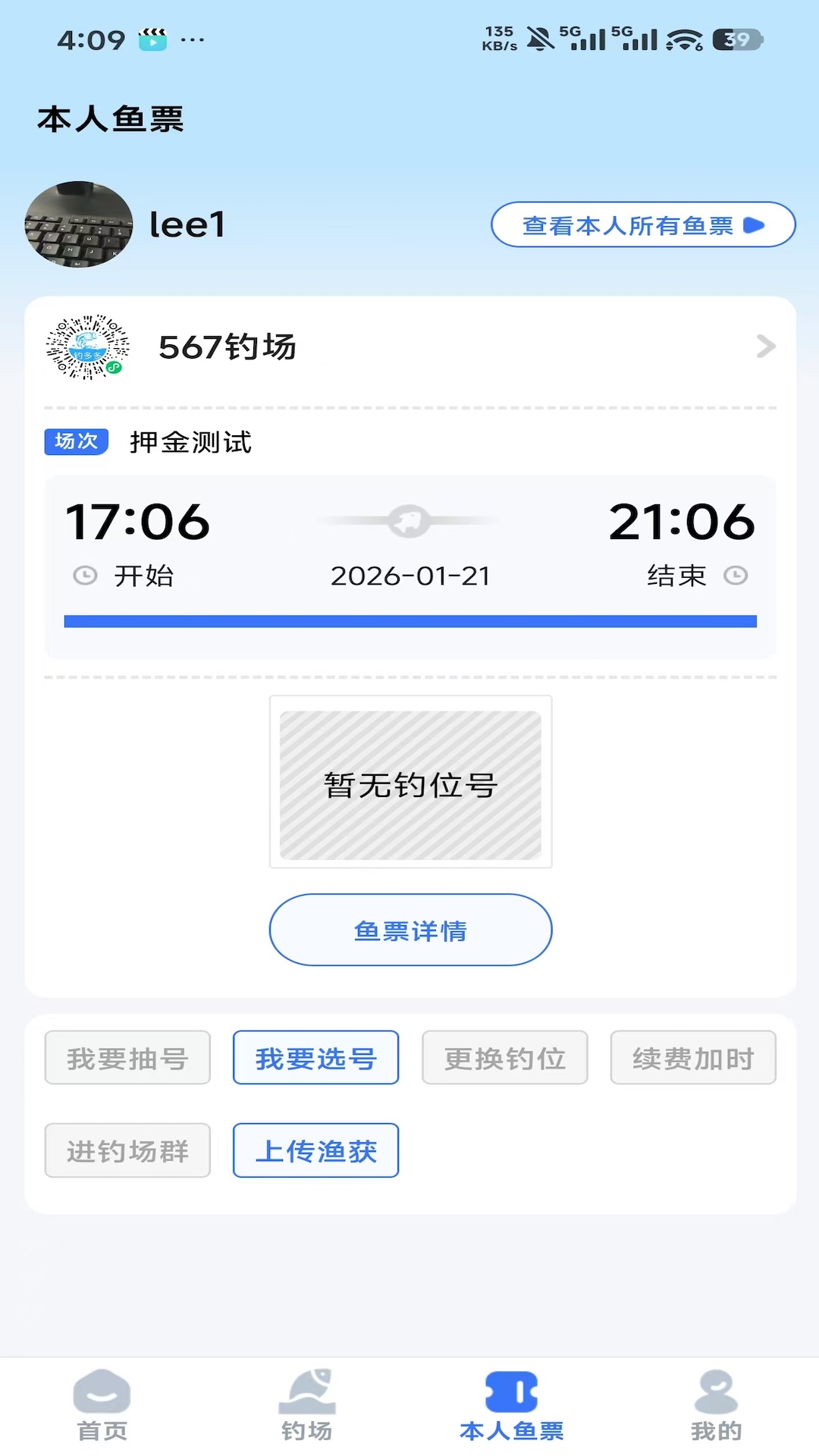The height and width of the screenshot is (1456, 819).
Task: Click the 567钓场 QR code thumbnail
Action: [x=86, y=348]
